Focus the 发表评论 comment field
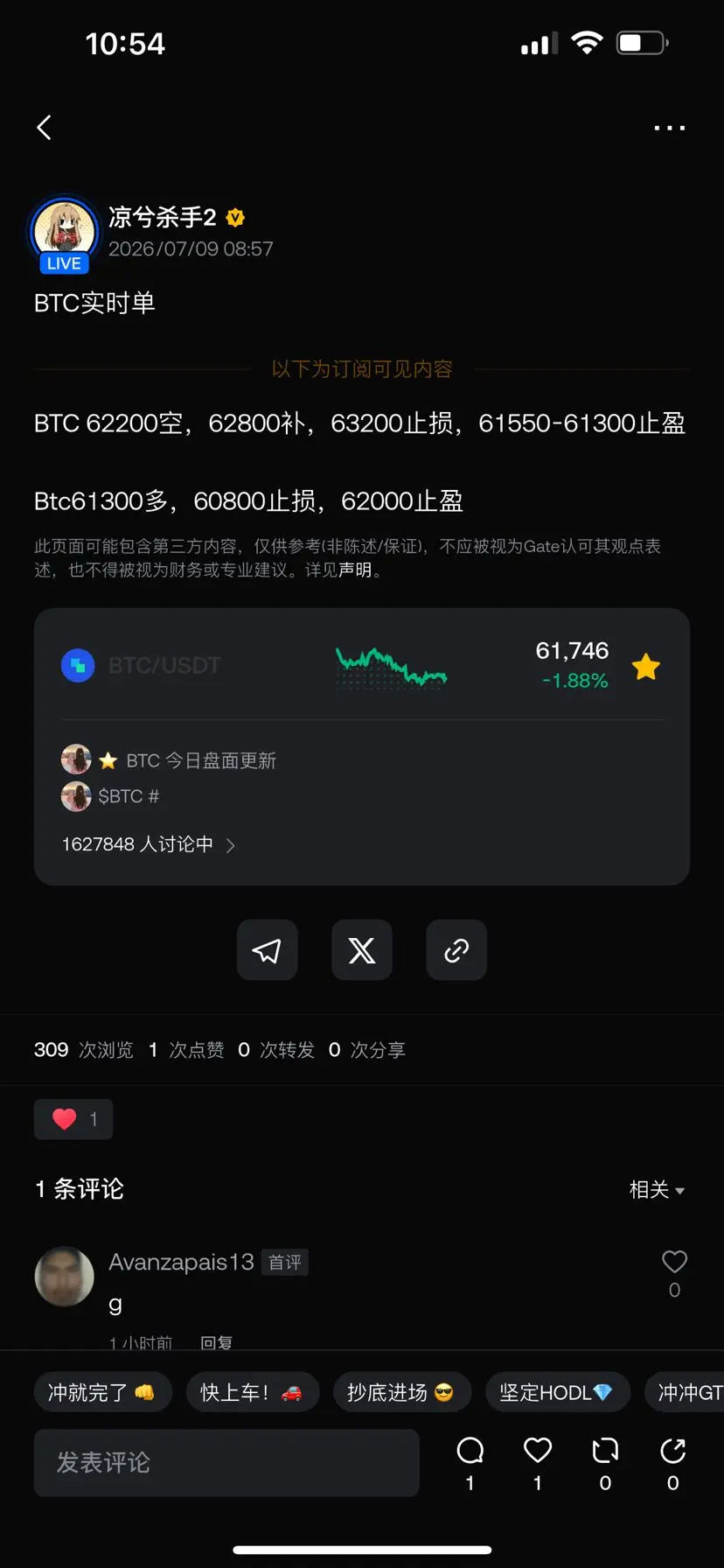This screenshot has width=724, height=1568. coord(226,1462)
